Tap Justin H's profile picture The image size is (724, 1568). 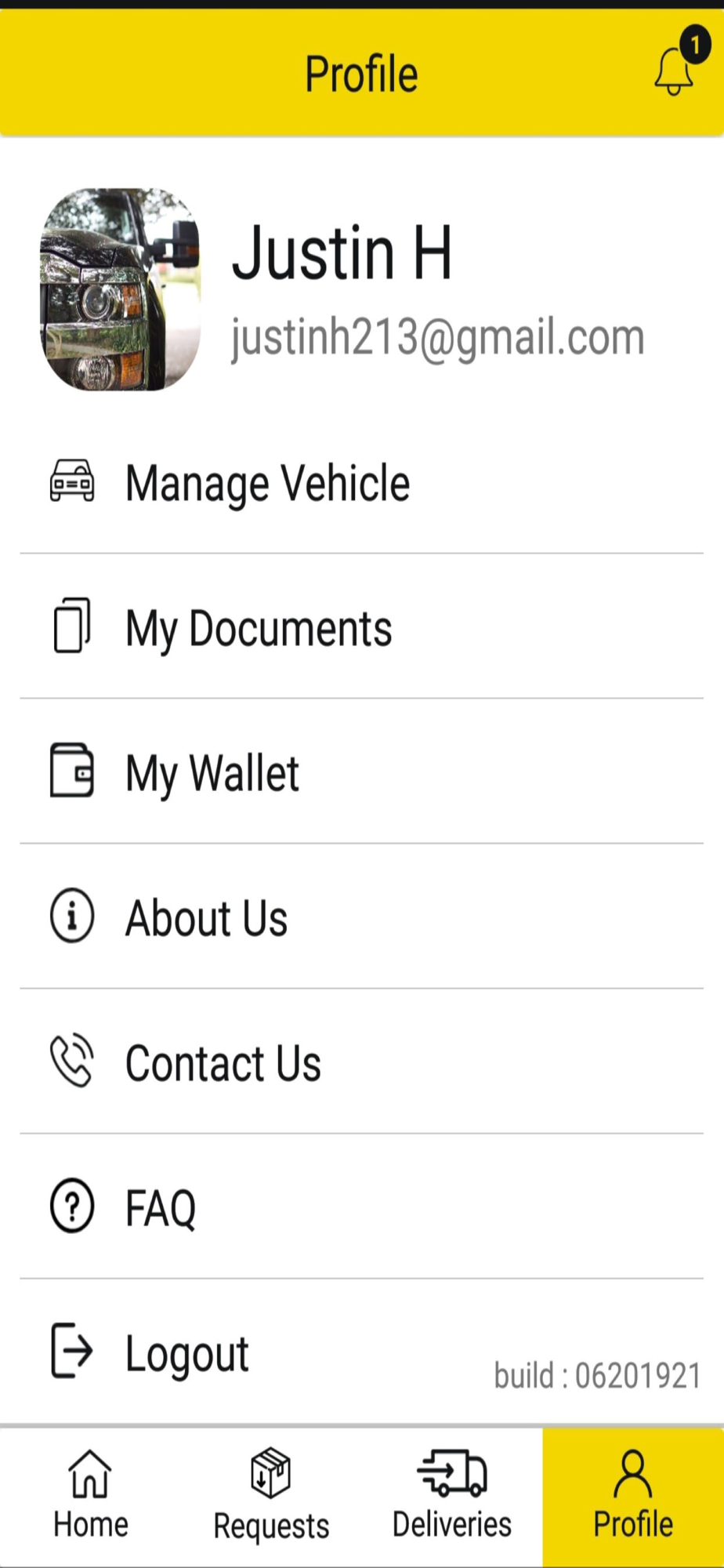pos(120,289)
